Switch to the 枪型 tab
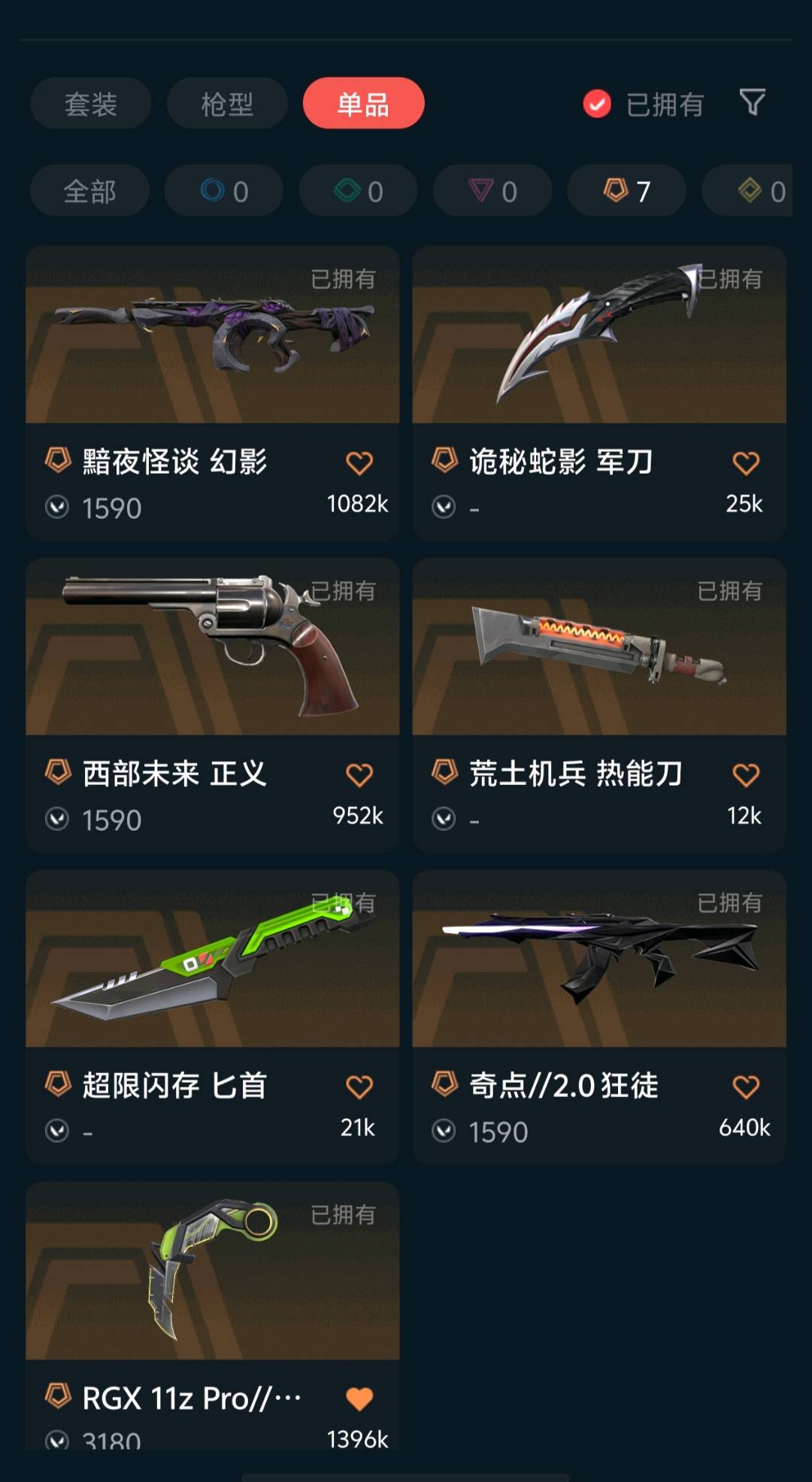This screenshot has height=1482, width=812. coord(227,104)
